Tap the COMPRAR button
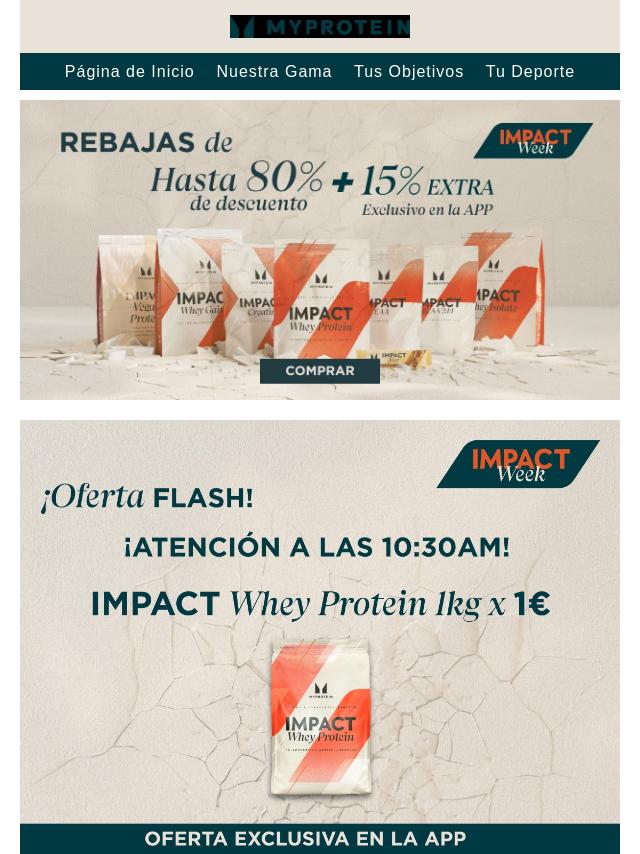This screenshot has width=640, height=854. coord(320,371)
